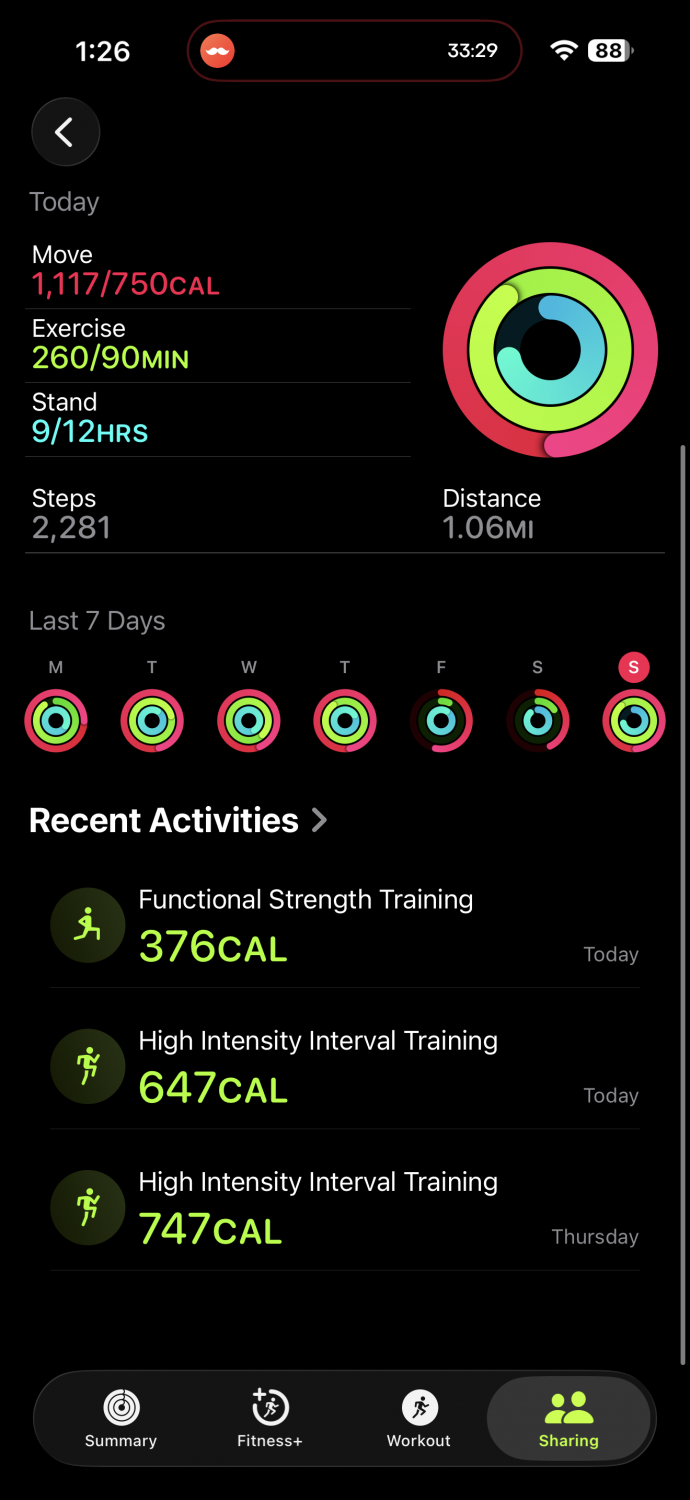Switch to the Fitness+ tab
Image resolution: width=690 pixels, height=1500 pixels.
click(269, 1419)
